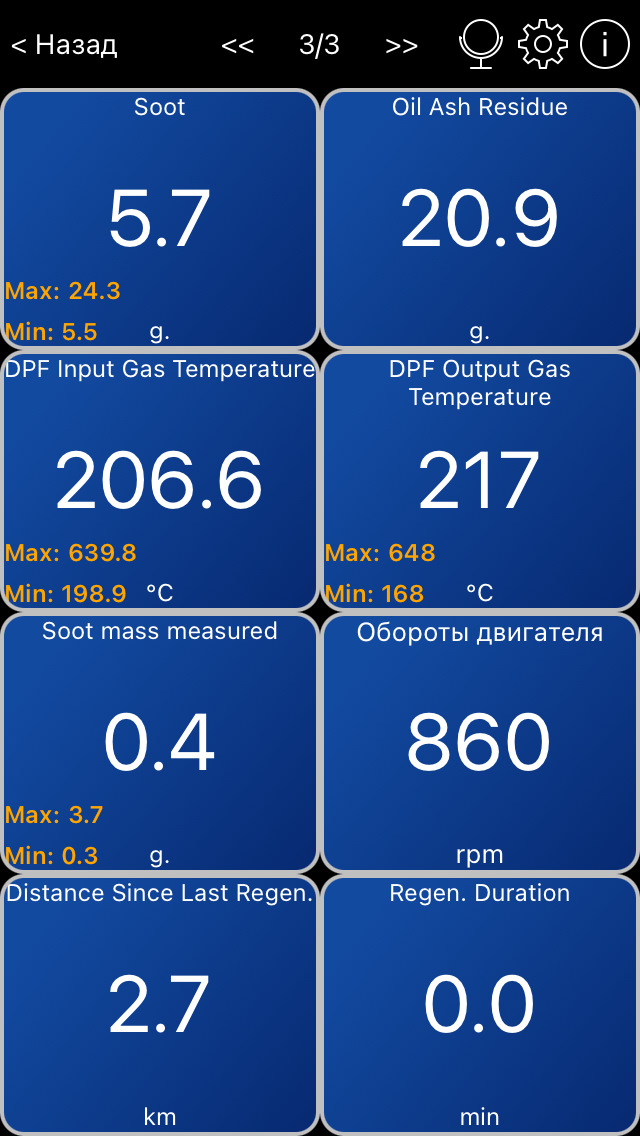Tap the Soot mass measured tile
640x1136 pixels.
pos(159,743)
